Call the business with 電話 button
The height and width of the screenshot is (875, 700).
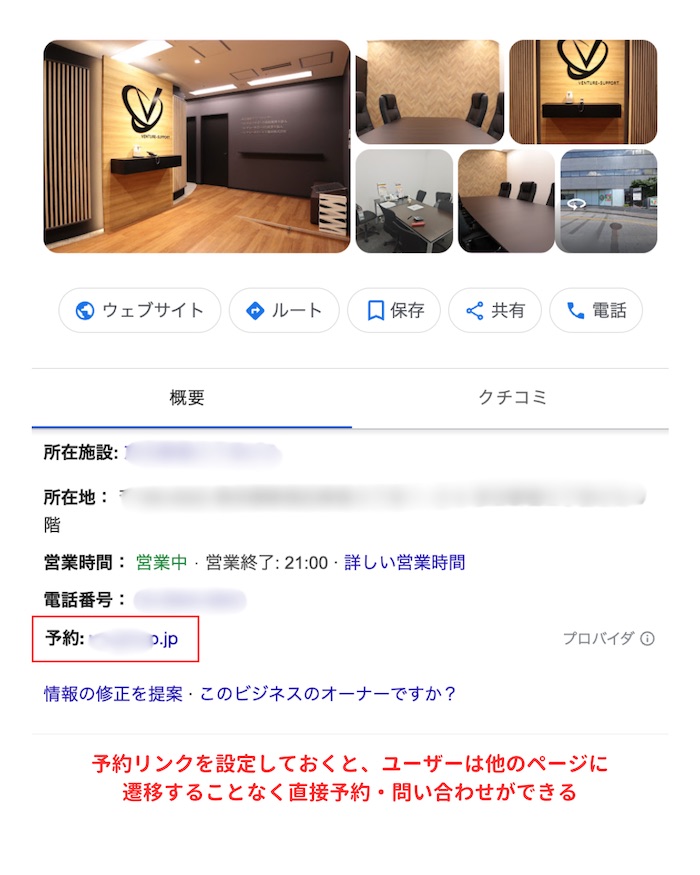coord(596,310)
